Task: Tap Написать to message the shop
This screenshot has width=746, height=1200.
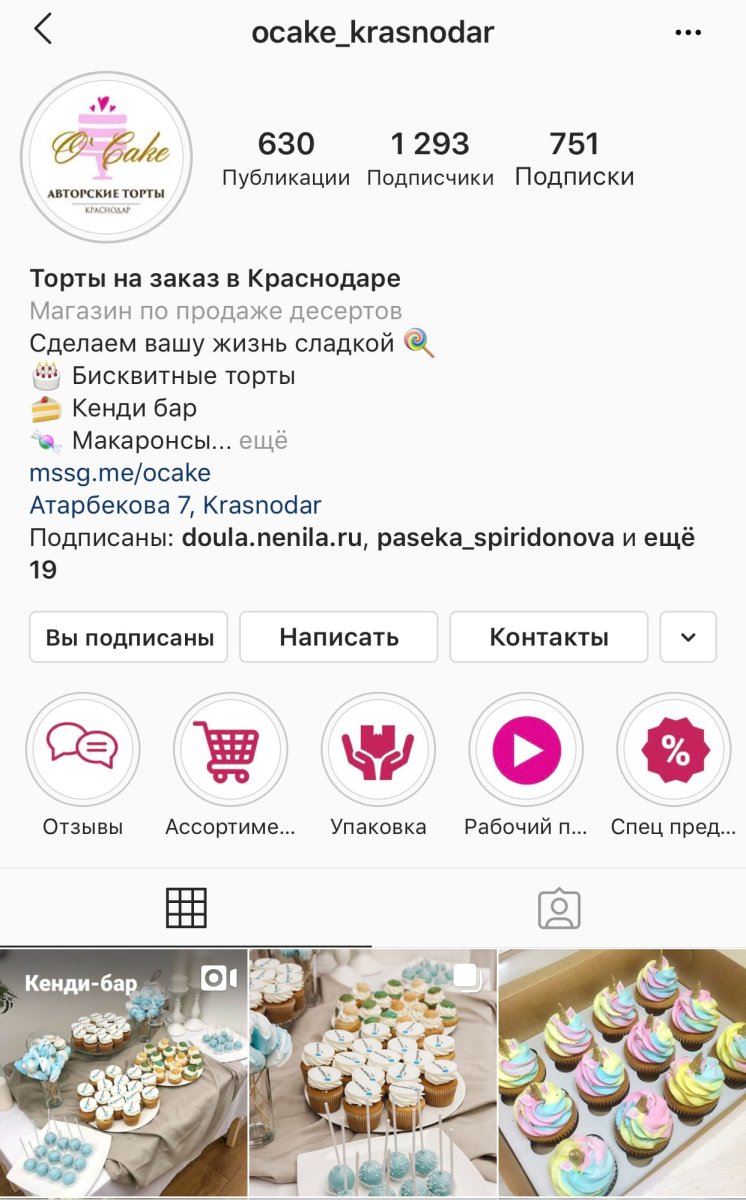Action: point(339,637)
